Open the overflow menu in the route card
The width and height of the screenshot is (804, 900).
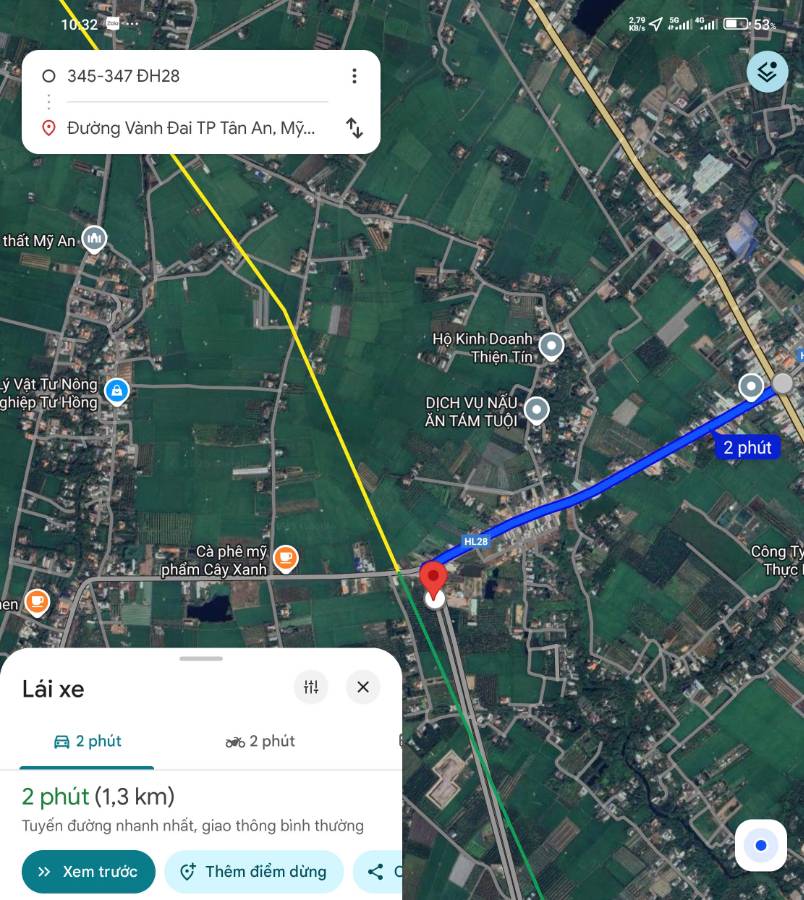coord(353,76)
